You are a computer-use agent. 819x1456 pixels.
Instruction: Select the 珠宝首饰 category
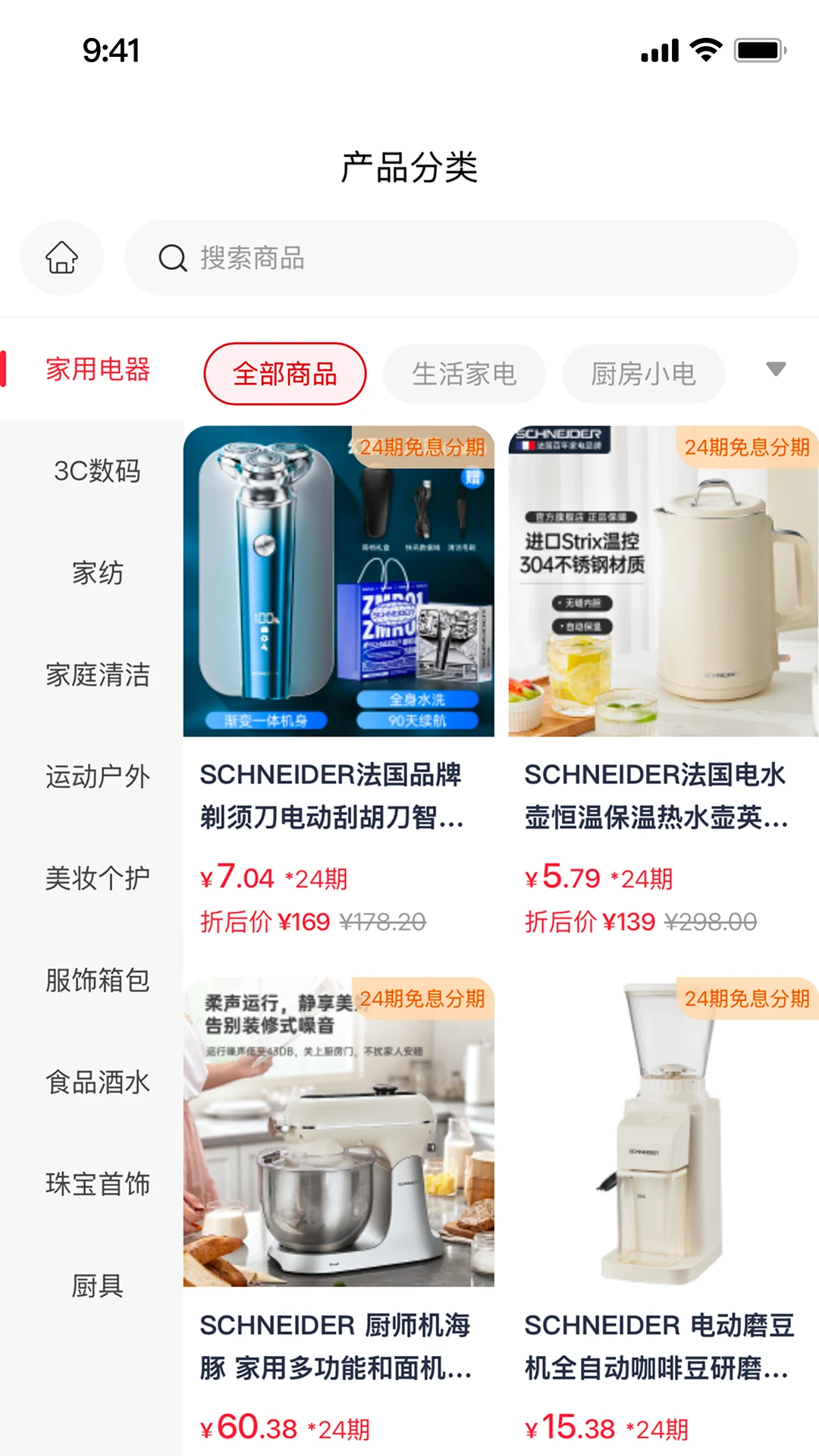[x=97, y=1184]
